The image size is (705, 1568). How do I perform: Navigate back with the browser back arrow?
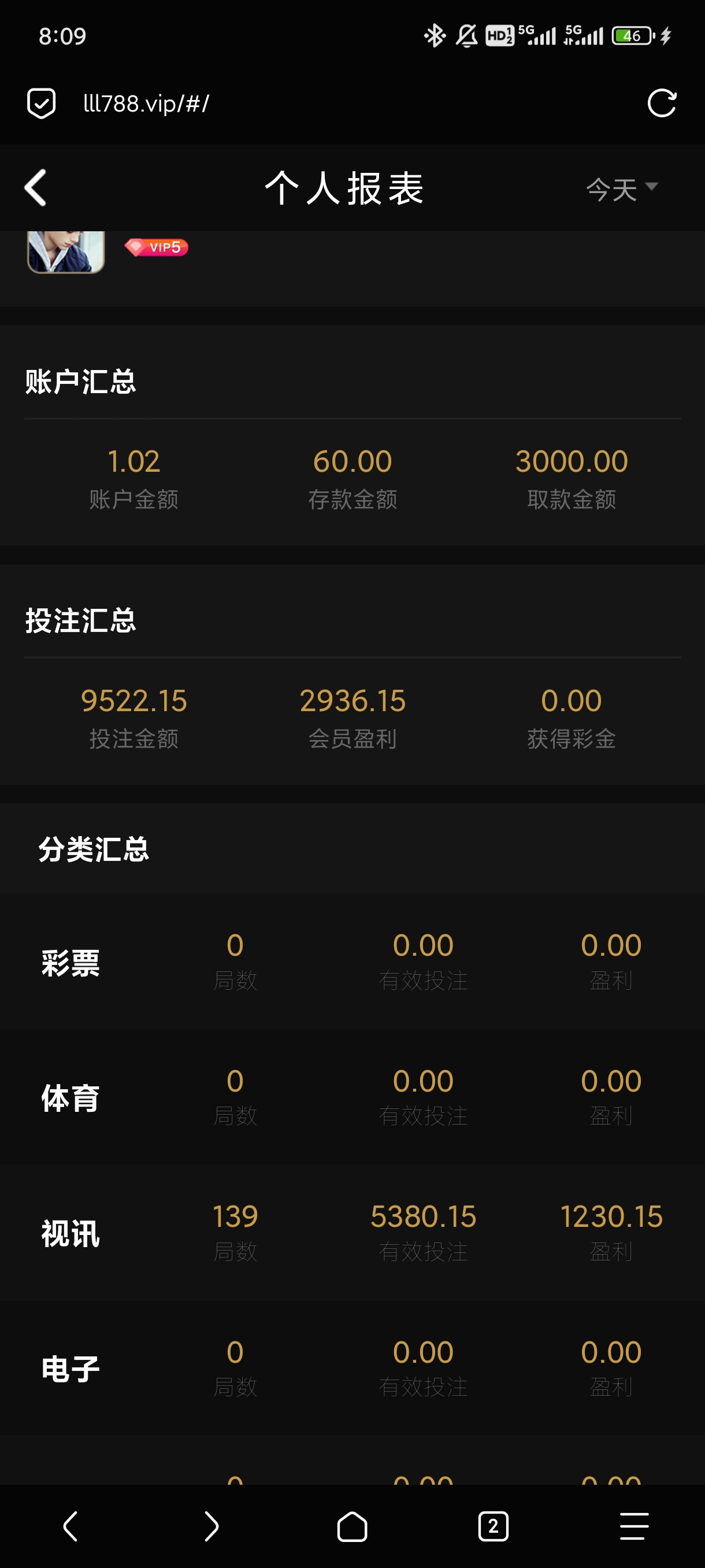[70, 1526]
